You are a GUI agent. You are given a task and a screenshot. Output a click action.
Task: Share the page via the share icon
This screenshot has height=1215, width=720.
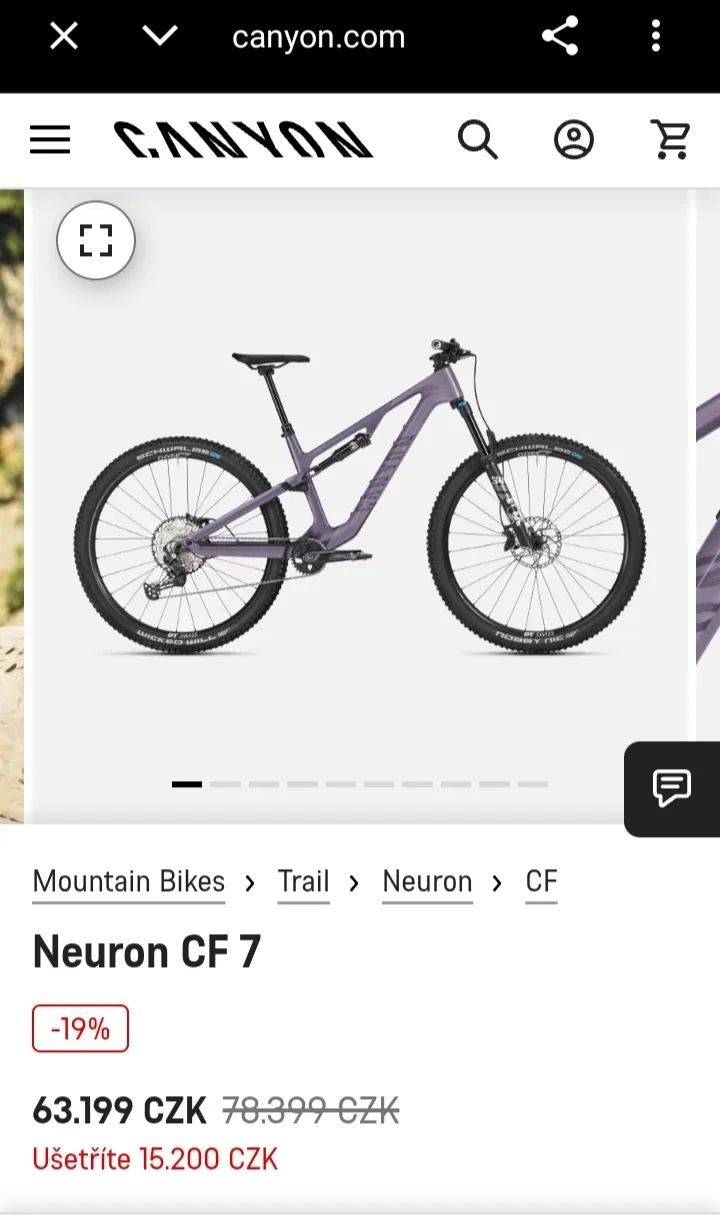(x=560, y=36)
